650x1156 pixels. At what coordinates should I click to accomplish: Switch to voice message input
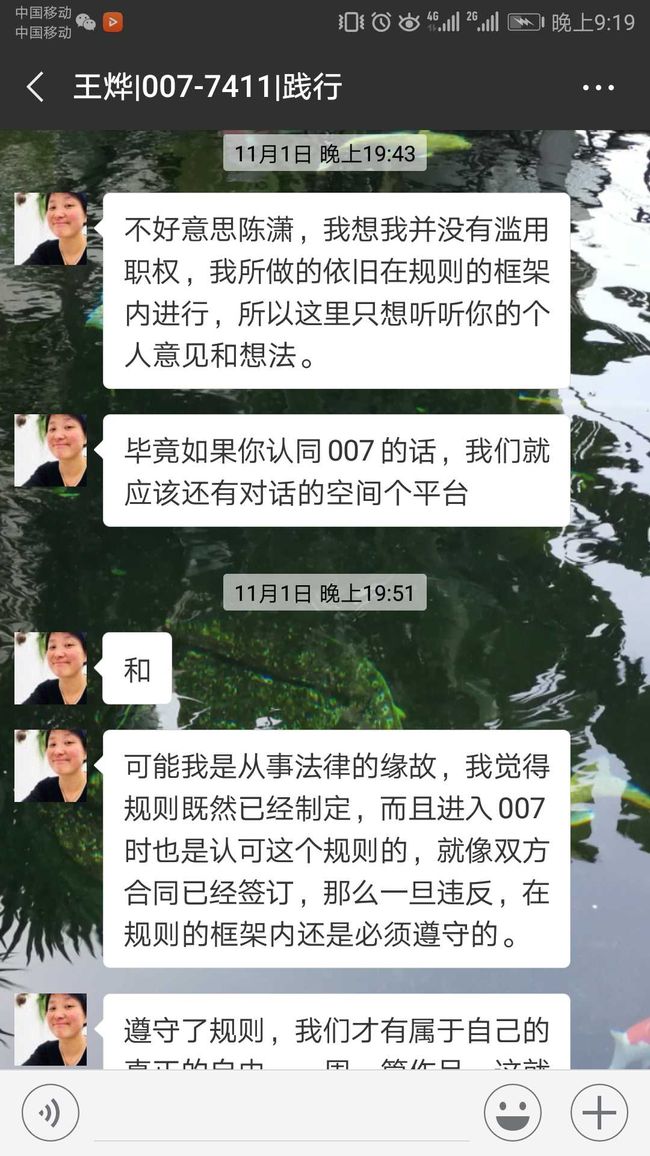pyautogui.click(x=50, y=1113)
